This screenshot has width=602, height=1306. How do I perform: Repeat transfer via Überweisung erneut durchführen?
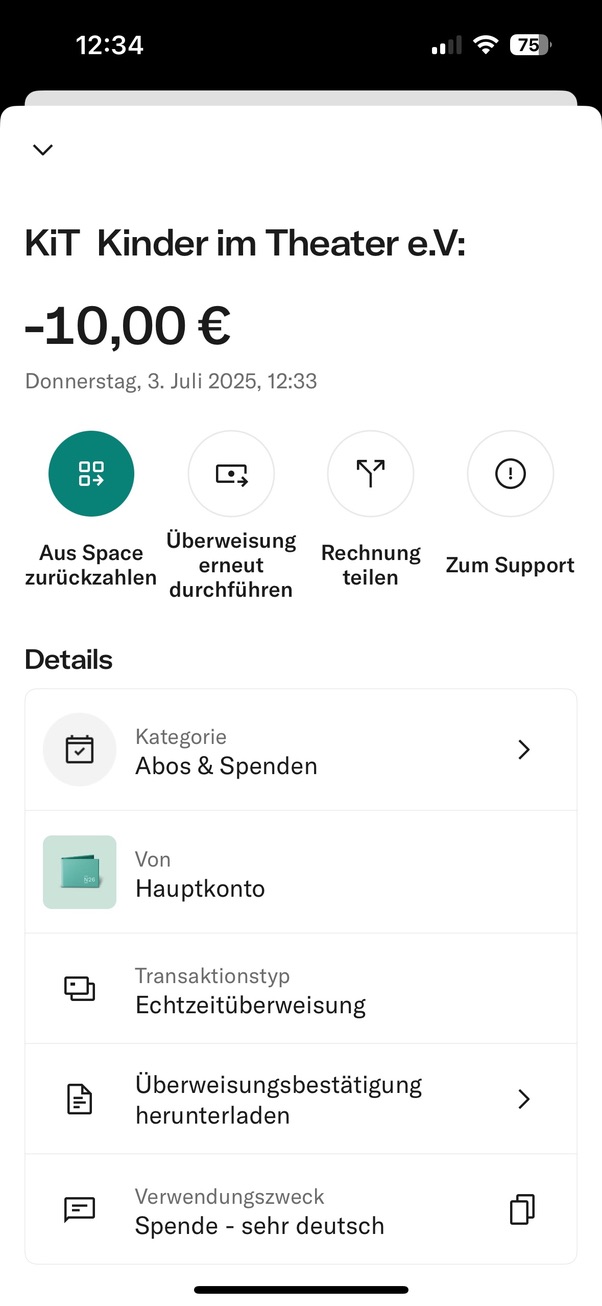(231, 474)
